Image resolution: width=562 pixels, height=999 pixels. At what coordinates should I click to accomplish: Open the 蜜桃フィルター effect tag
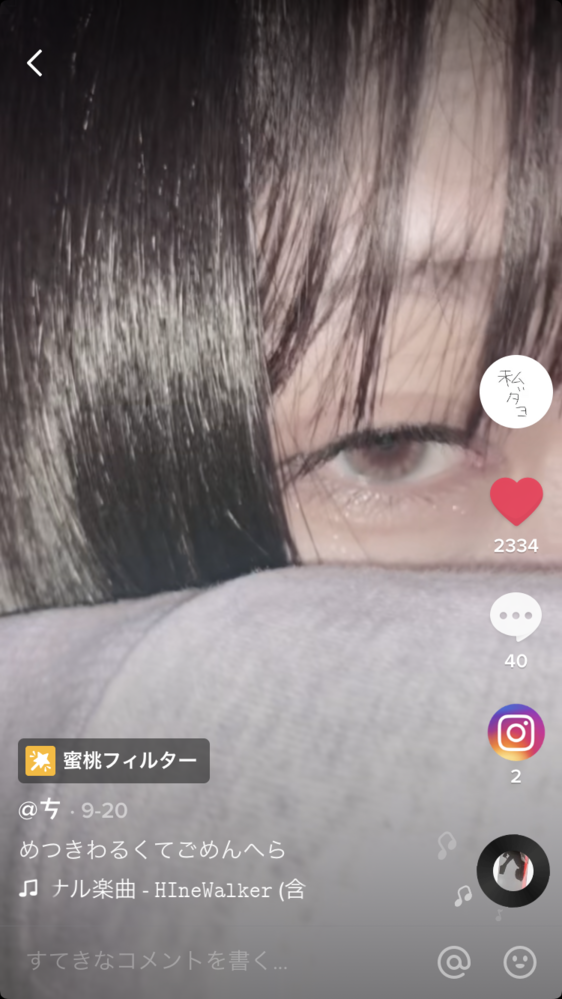click(113, 761)
